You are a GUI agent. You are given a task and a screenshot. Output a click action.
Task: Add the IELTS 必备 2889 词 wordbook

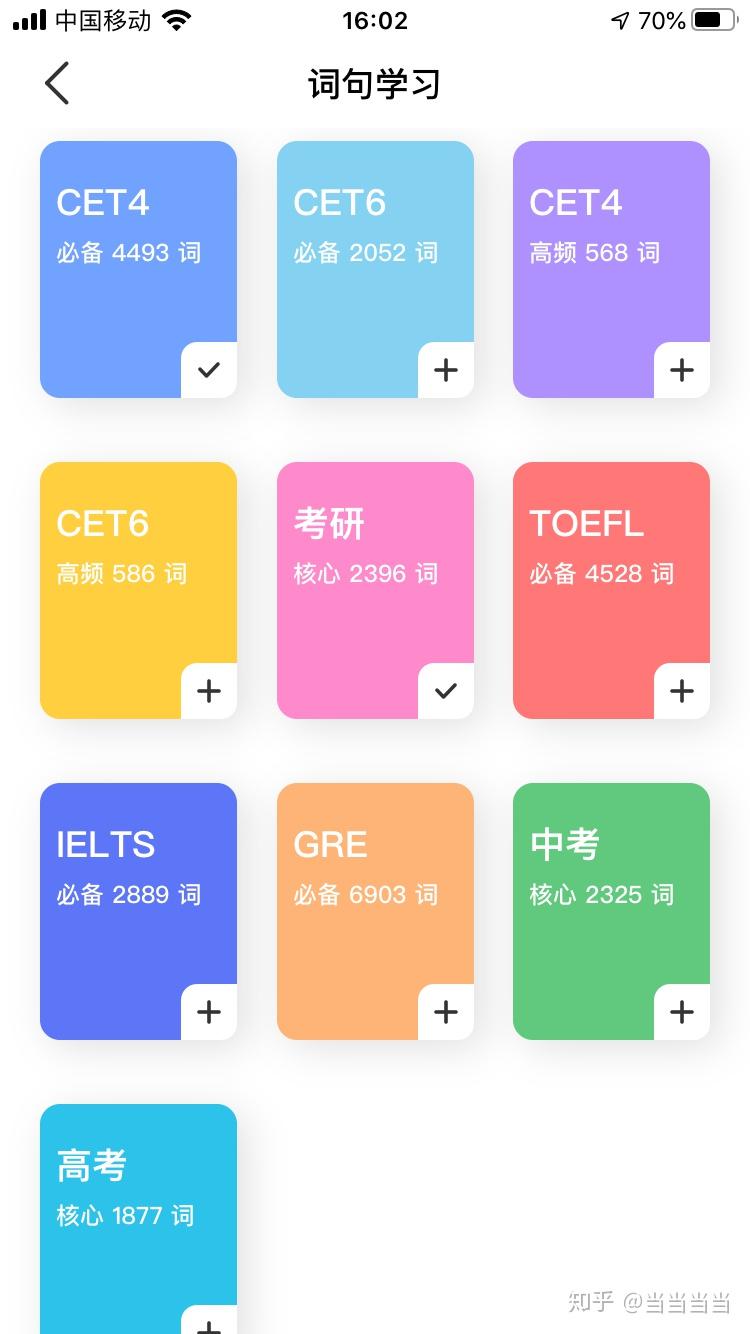point(209,1012)
